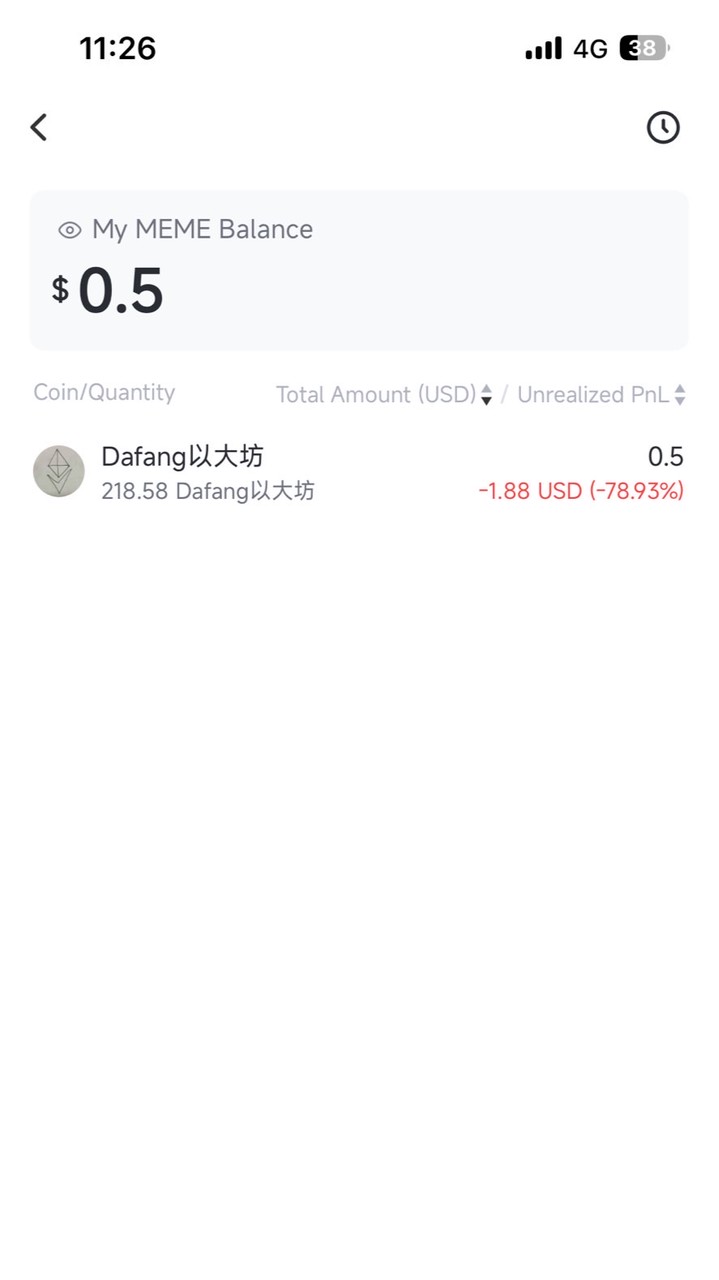The width and height of the screenshot is (719, 1280).
Task: Open the Dafang以大坊 coin holding
Action: click(x=359, y=472)
